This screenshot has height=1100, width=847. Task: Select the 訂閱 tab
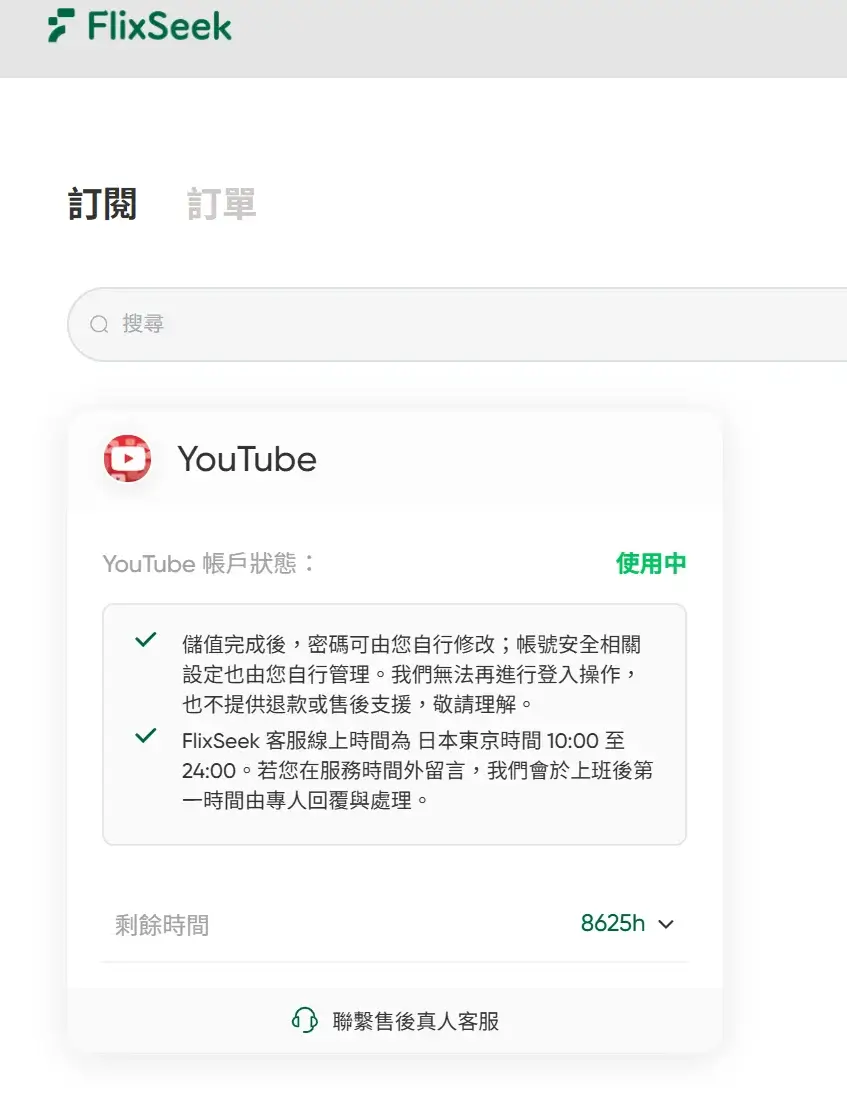coord(102,204)
